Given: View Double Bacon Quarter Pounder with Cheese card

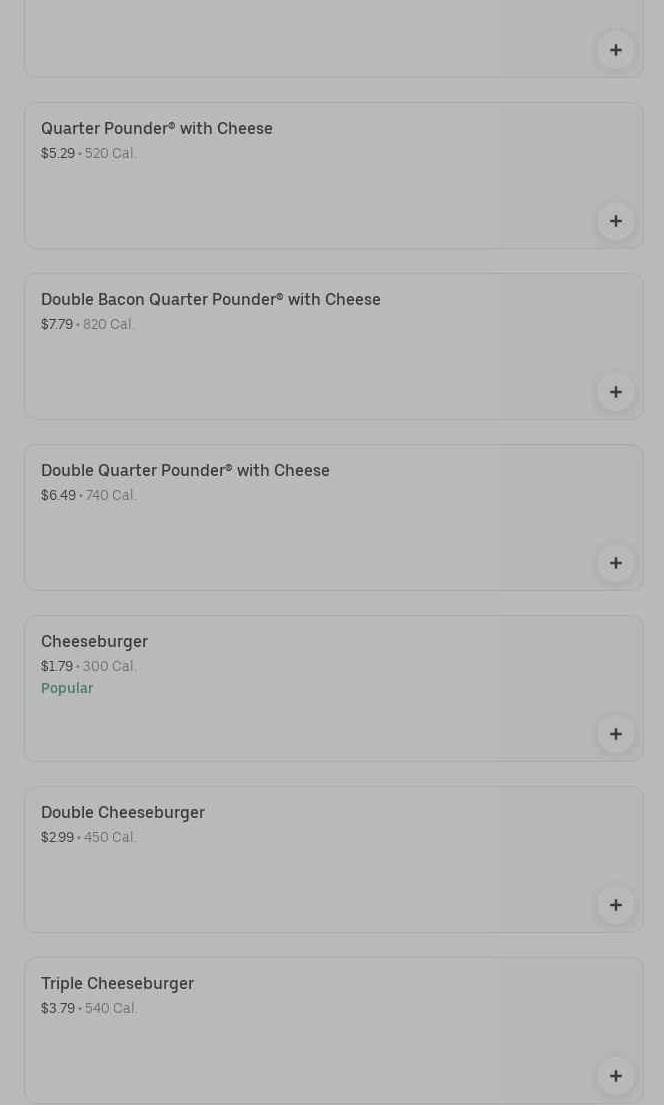Looking at the screenshot, I should [x=211, y=300].
